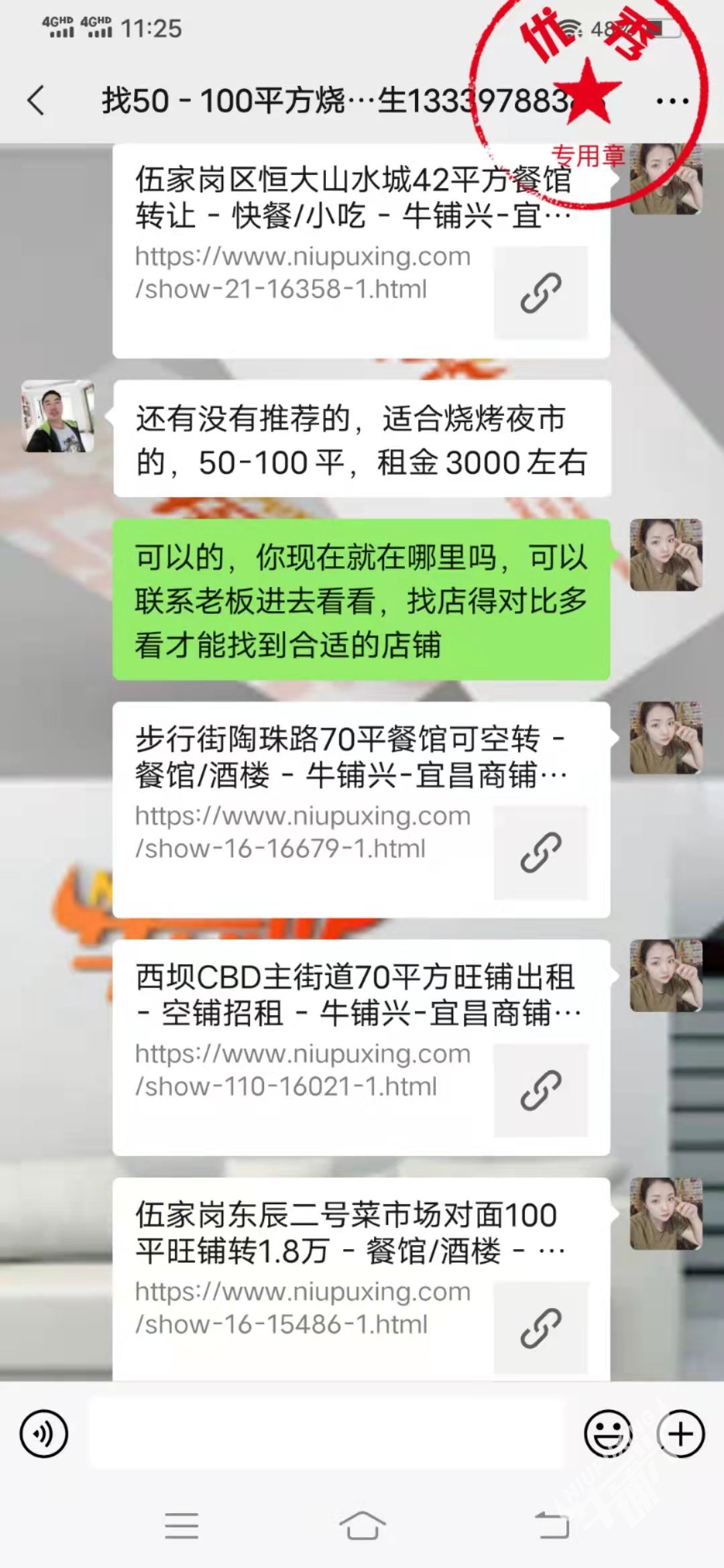This screenshot has height=1568, width=724.
Task: Go back from this chat
Action: (x=37, y=101)
